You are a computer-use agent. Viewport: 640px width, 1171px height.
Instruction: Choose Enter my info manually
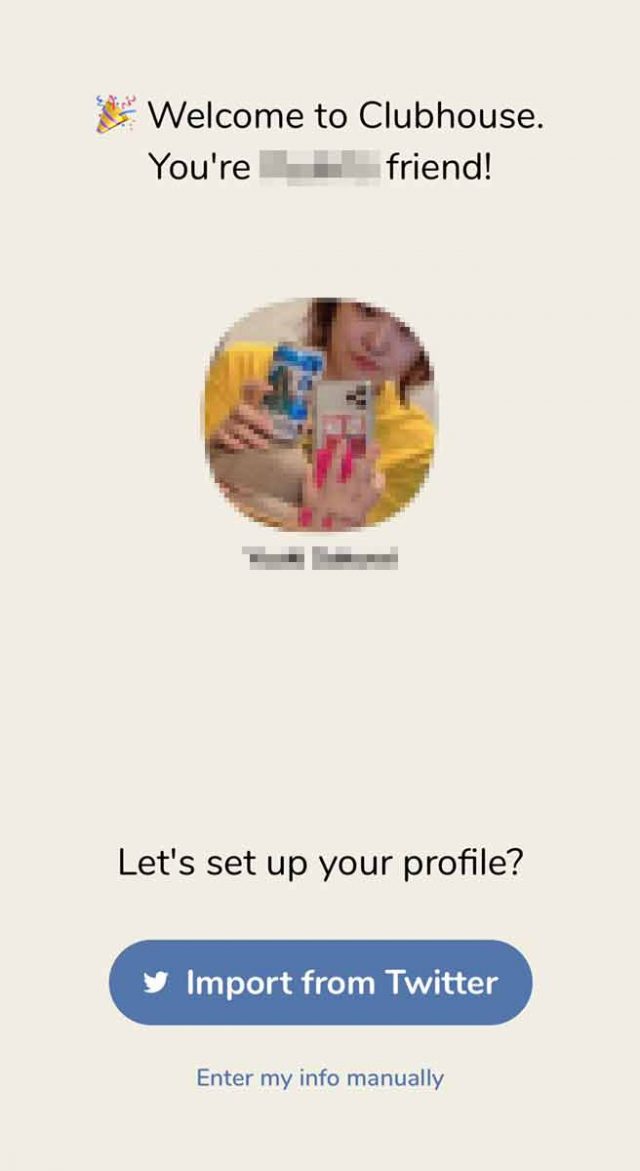pyautogui.click(x=320, y=1078)
